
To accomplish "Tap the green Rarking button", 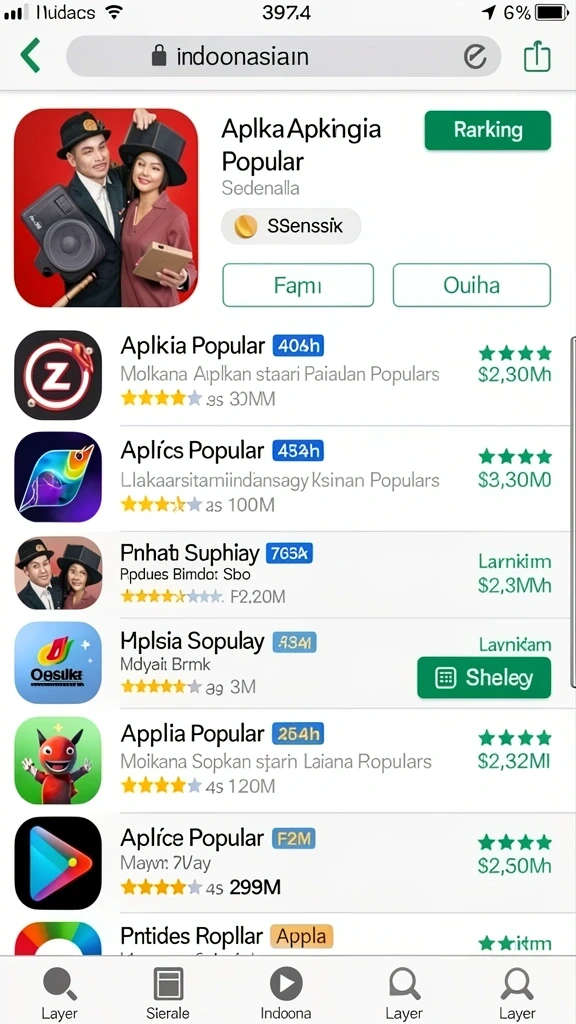I will (x=488, y=130).
